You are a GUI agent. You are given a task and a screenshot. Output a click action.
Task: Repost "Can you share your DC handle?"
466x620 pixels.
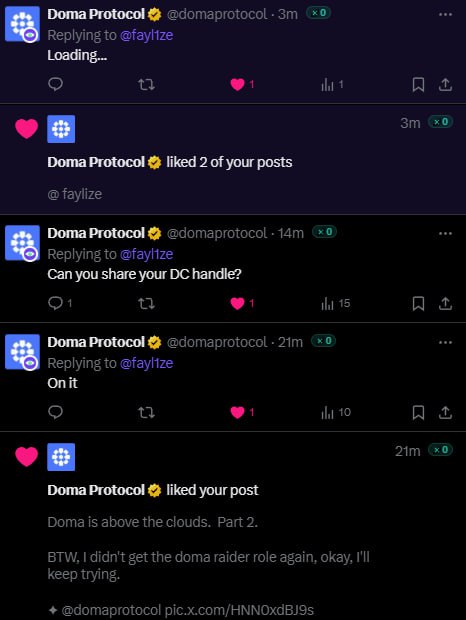146,304
